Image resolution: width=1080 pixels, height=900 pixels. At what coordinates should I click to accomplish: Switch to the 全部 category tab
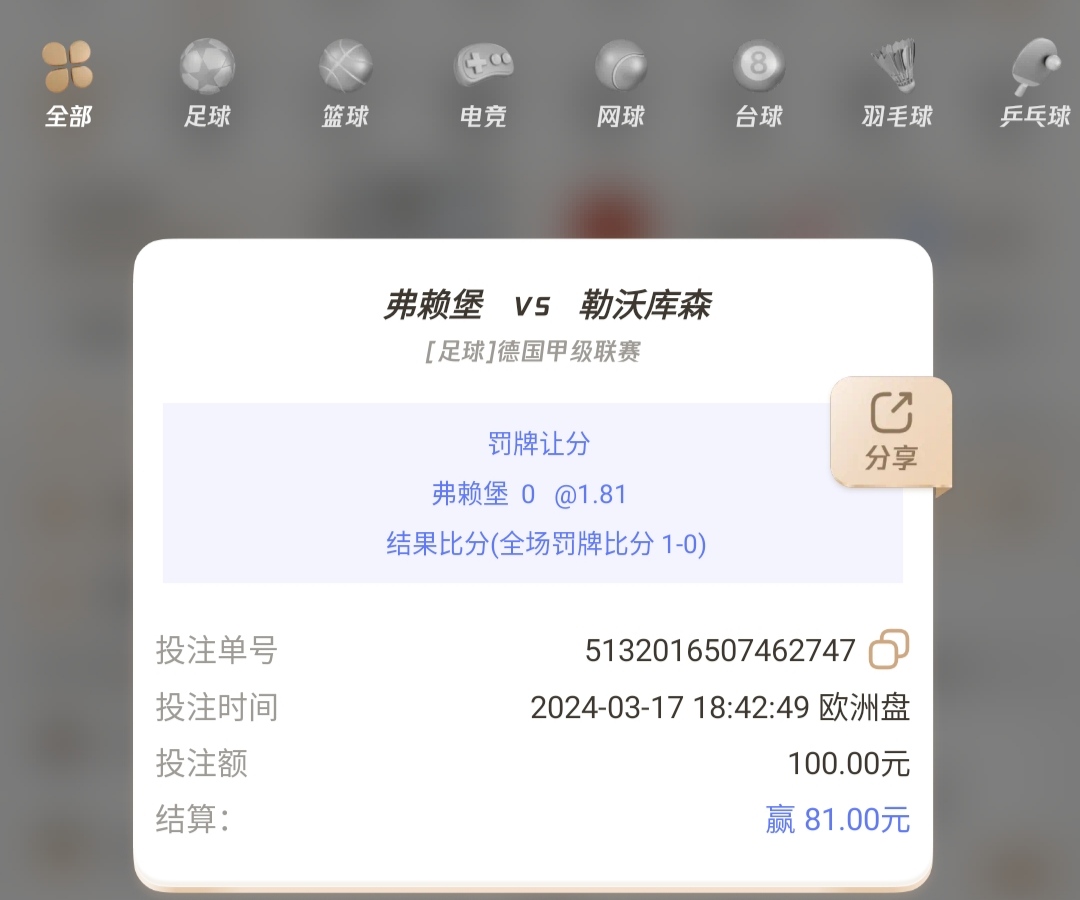click(68, 84)
